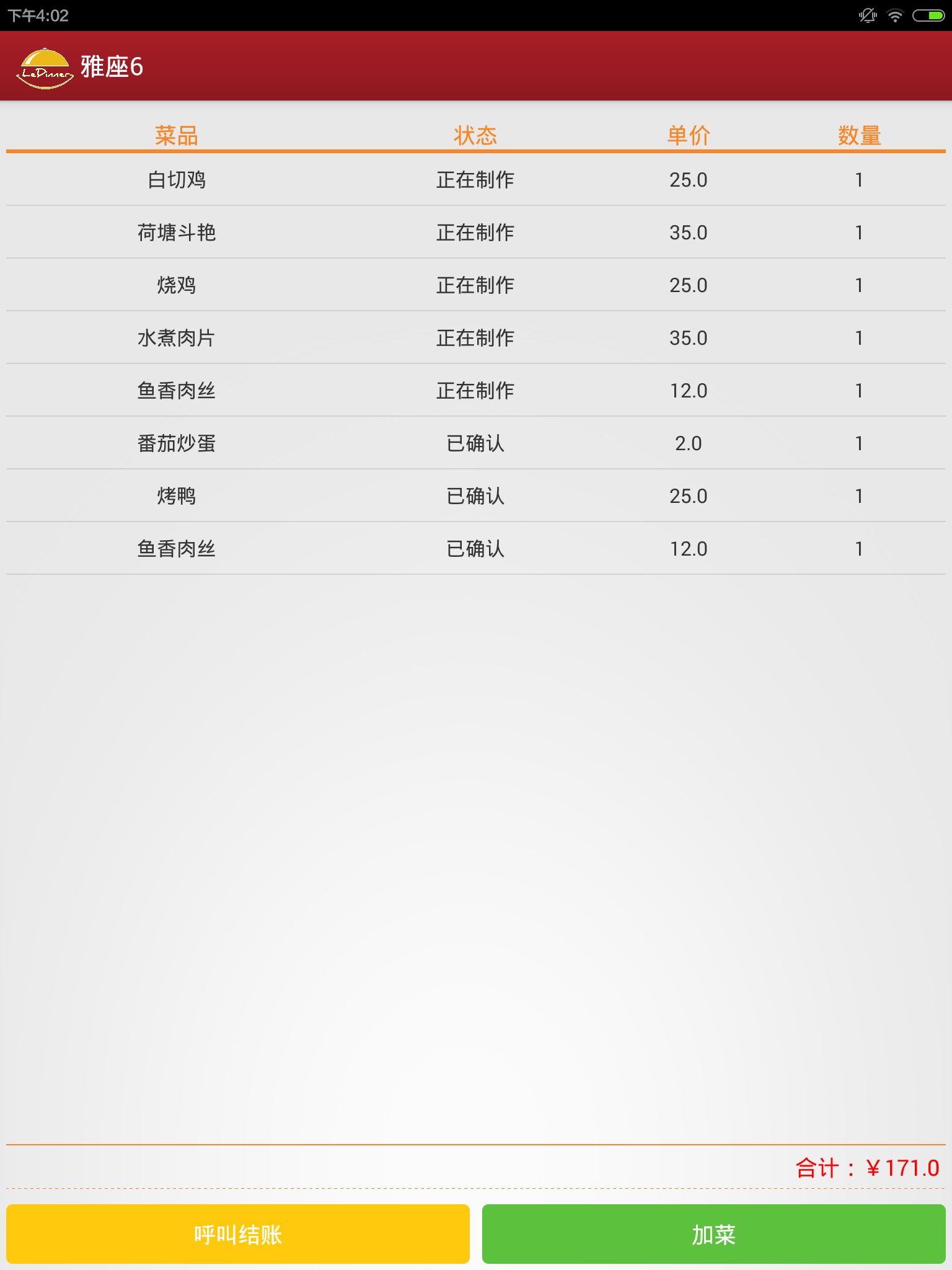The width and height of the screenshot is (952, 1270).
Task: Click the 雅座6 table title
Action: tap(110, 67)
